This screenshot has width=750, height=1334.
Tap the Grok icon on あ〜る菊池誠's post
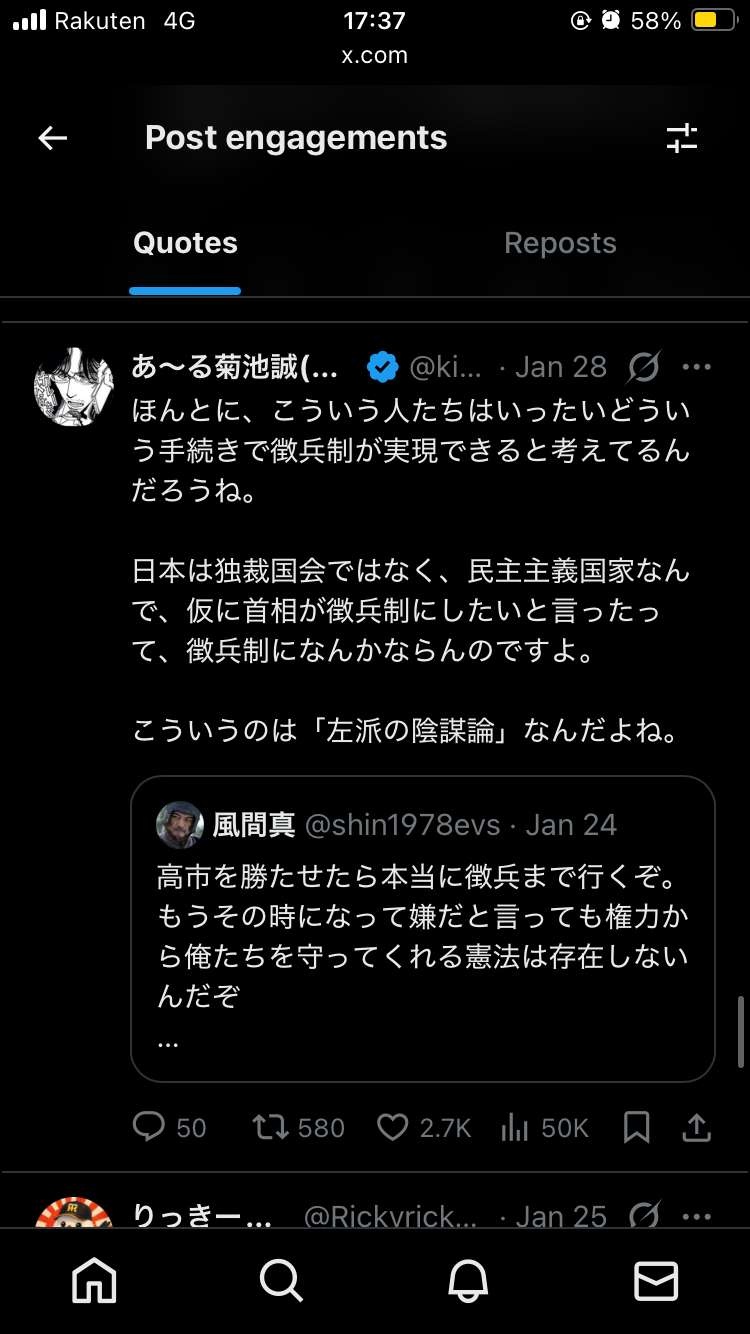pos(643,368)
